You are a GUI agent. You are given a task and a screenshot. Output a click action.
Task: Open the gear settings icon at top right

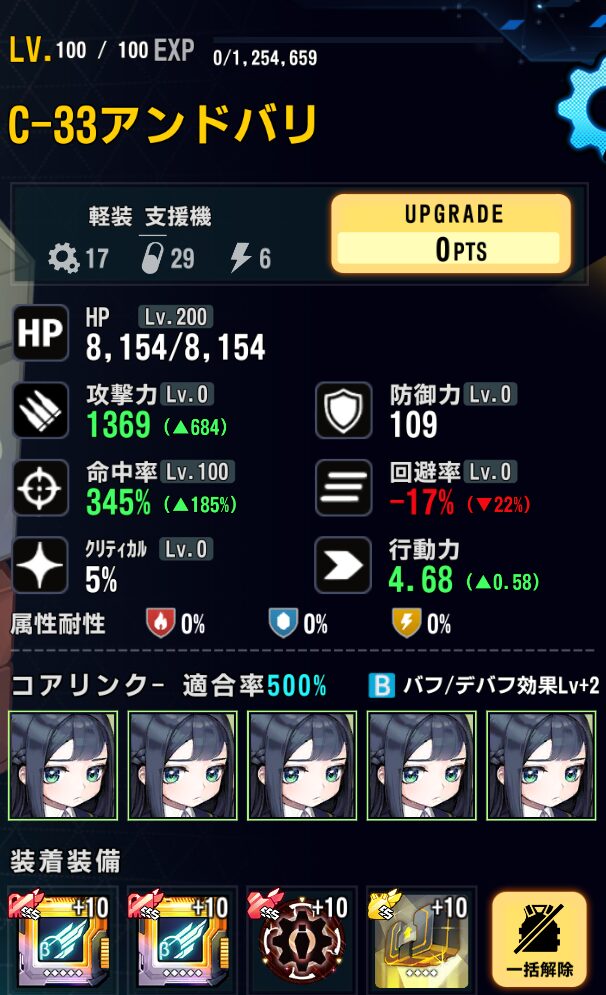click(x=585, y=100)
